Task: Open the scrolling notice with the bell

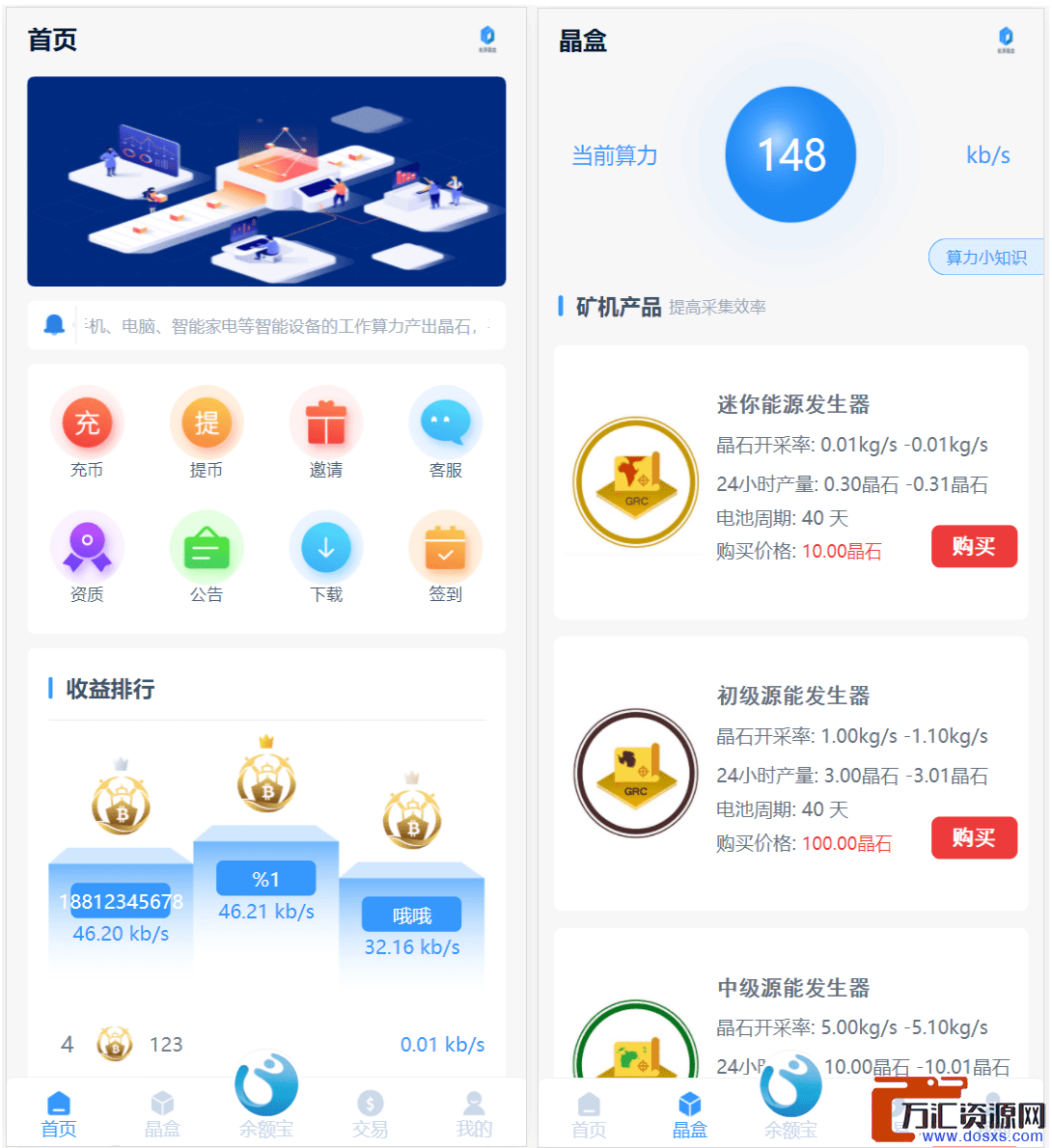Action: click(x=266, y=326)
